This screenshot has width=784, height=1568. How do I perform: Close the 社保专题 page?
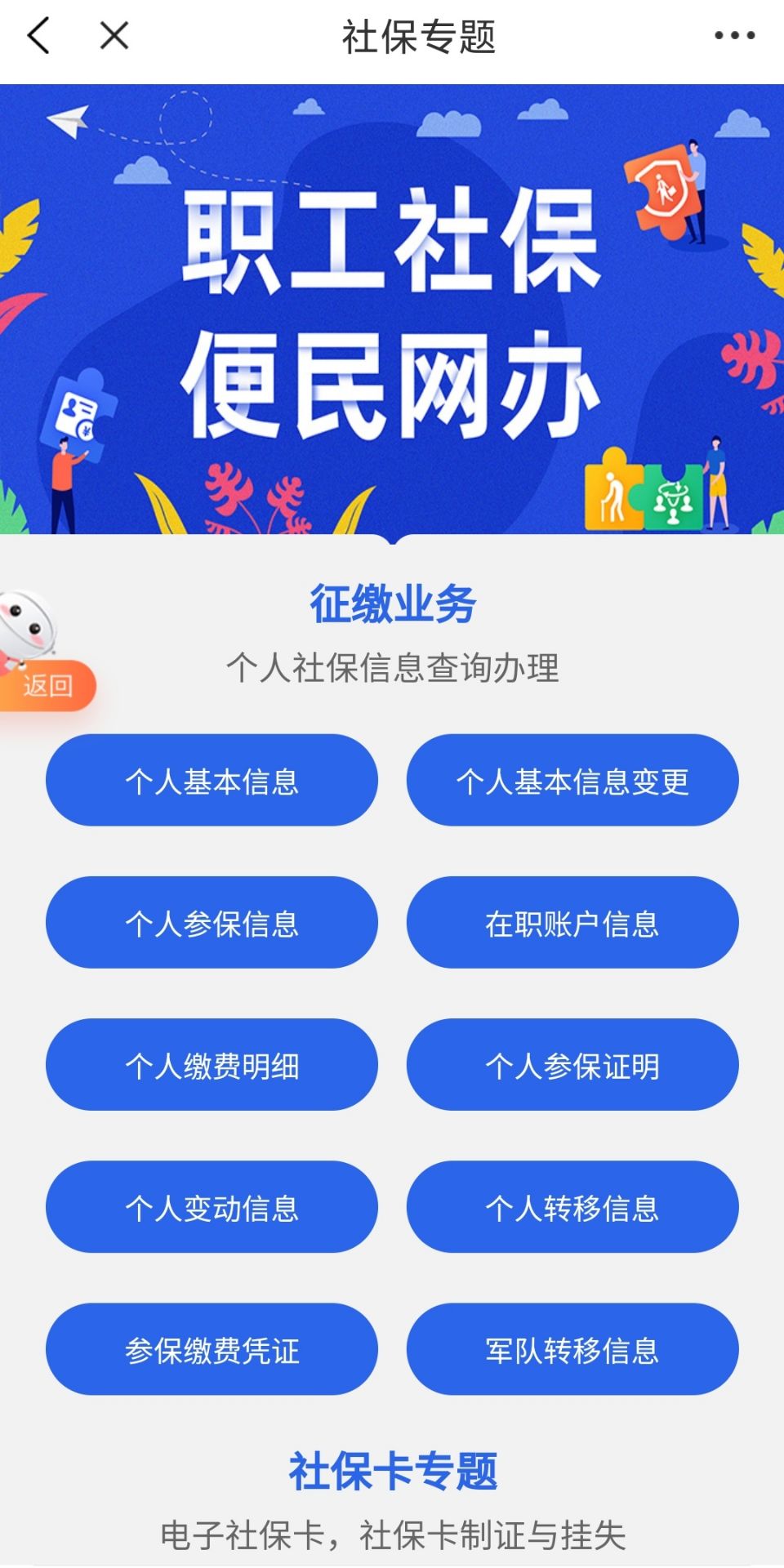pos(114,36)
